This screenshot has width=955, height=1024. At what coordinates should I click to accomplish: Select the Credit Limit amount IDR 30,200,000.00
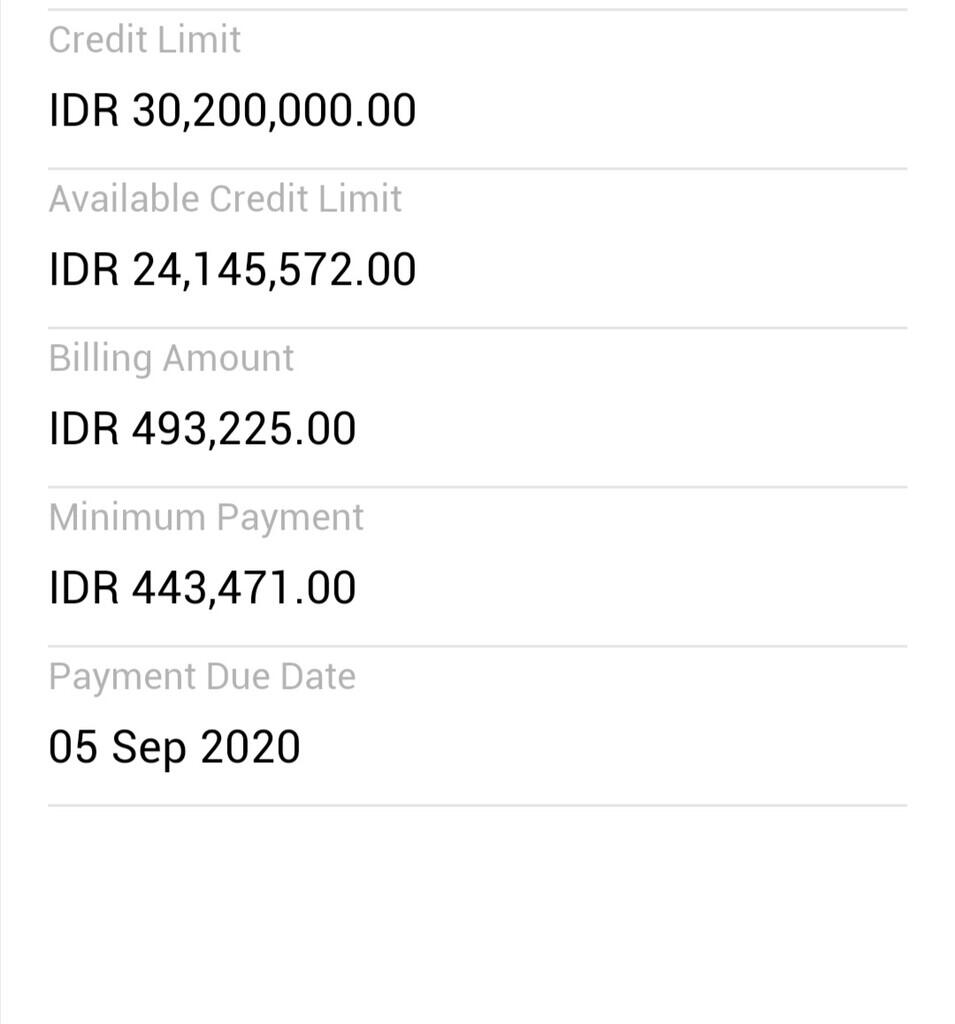(233, 110)
